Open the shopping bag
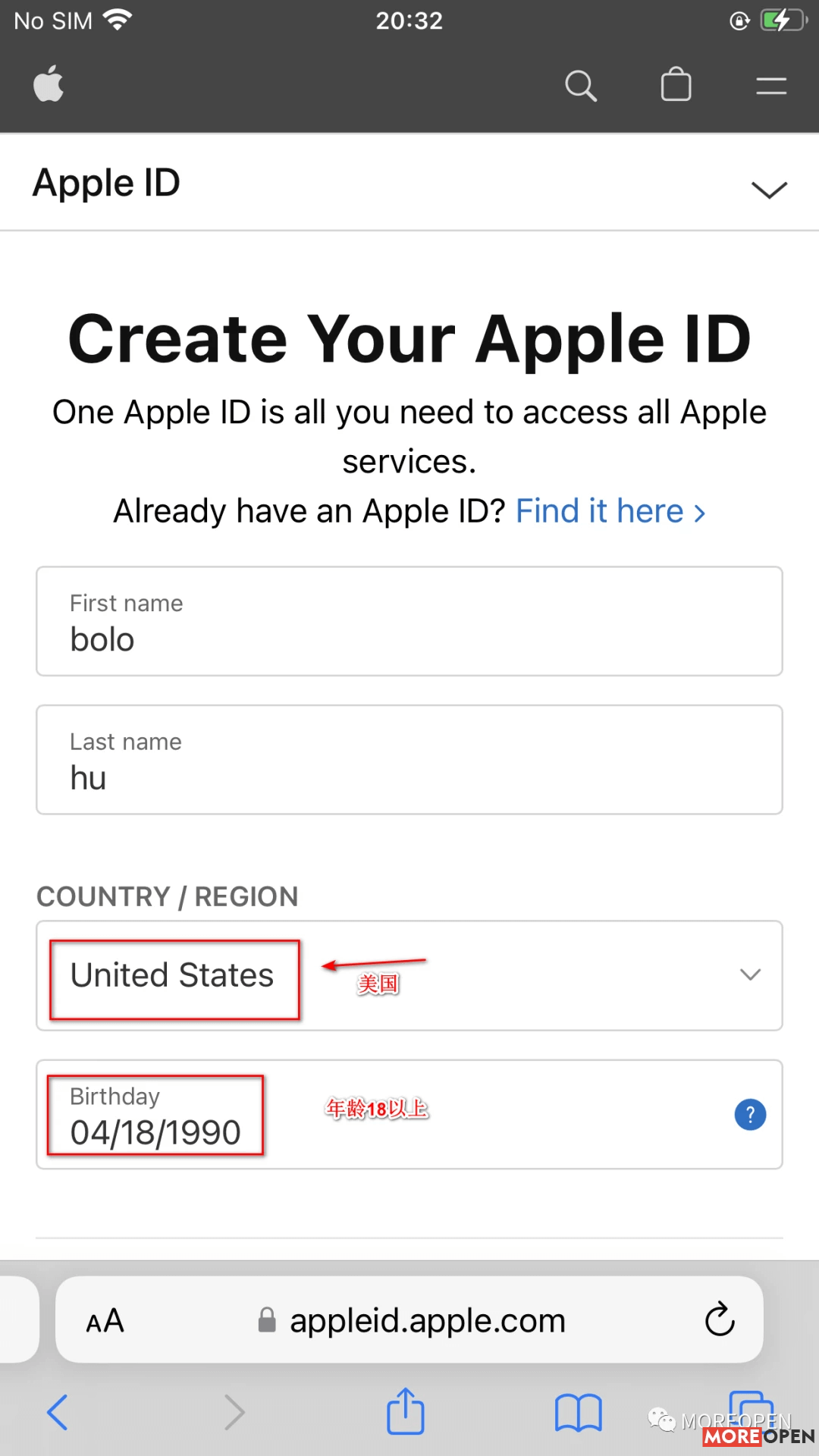 point(675,85)
